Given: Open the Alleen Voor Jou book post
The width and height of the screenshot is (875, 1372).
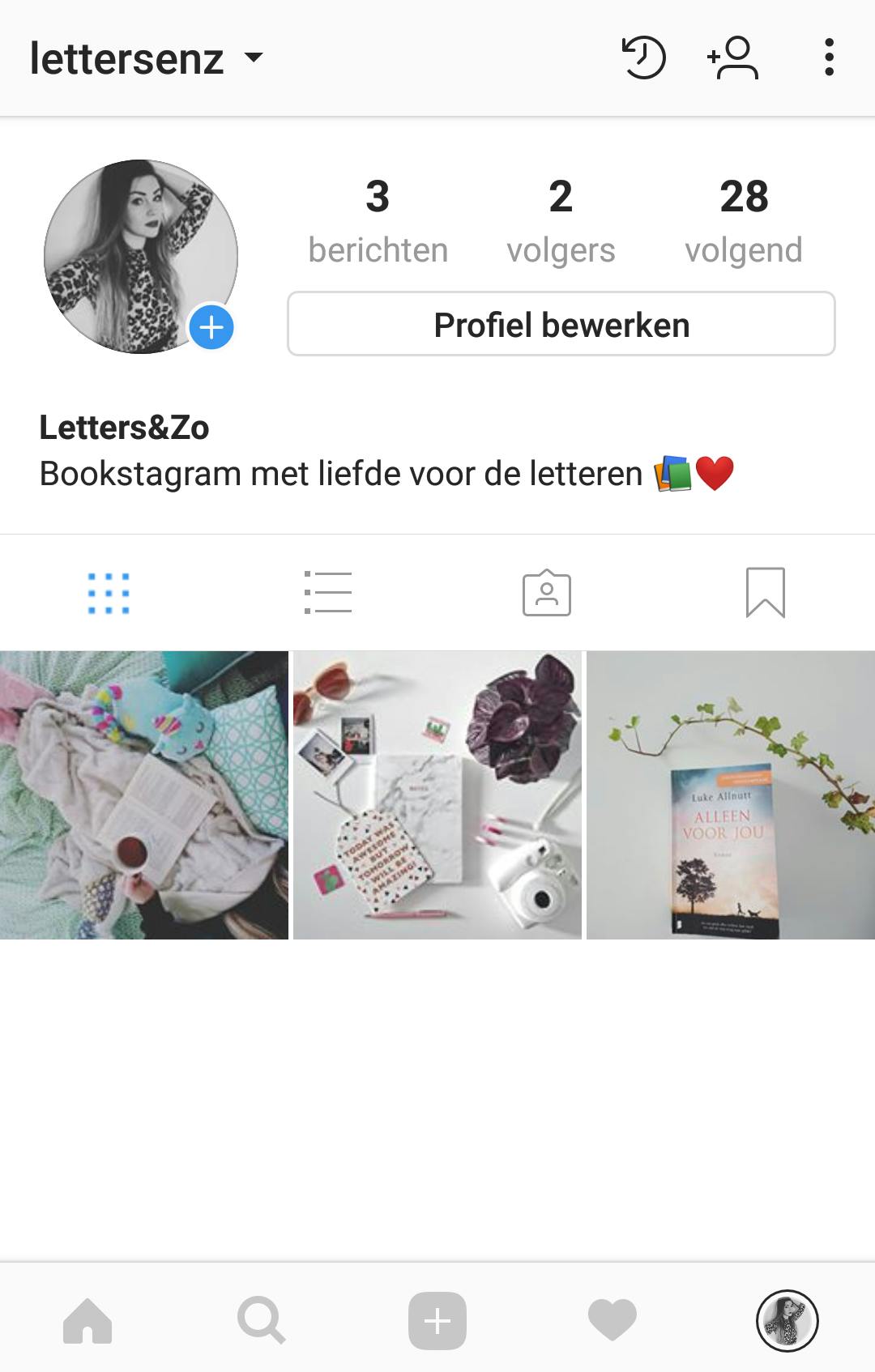Looking at the screenshot, I should [731, 795].
